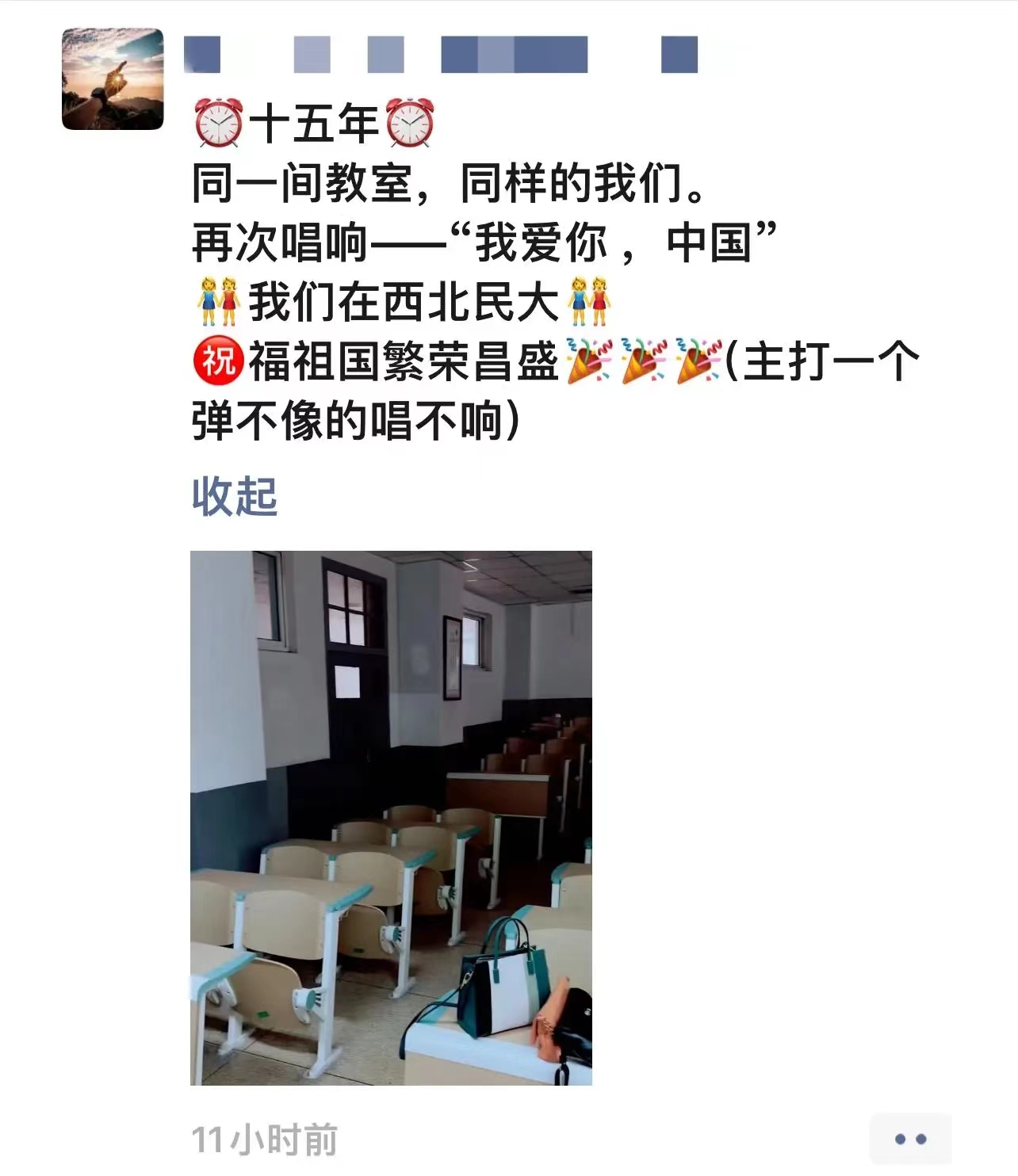Open the classroom photo in the post
Screen dimensions: 1018x1176
(x=391, y=817)
